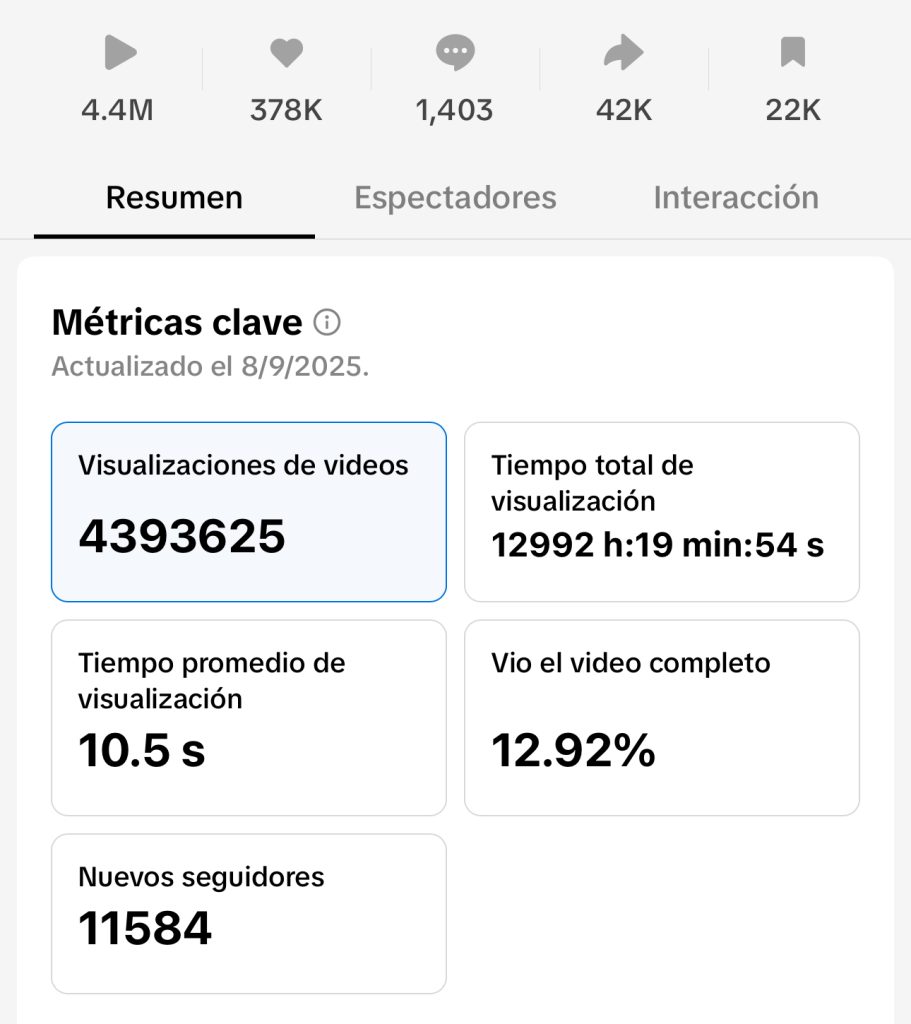The width and height of the screenshot is (911, 1024).
Task: Open the Nuevos seguidores card
Action: [248, 913]
